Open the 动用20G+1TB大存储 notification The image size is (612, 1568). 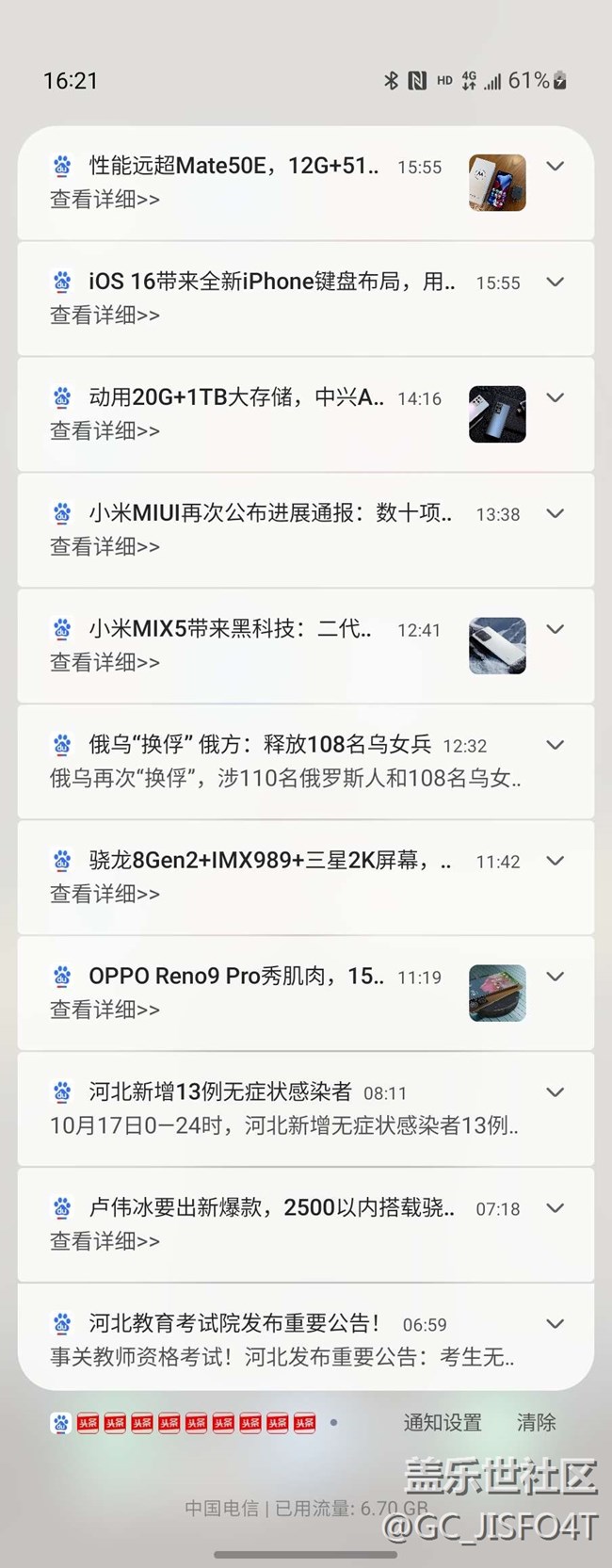click(235, 413)
